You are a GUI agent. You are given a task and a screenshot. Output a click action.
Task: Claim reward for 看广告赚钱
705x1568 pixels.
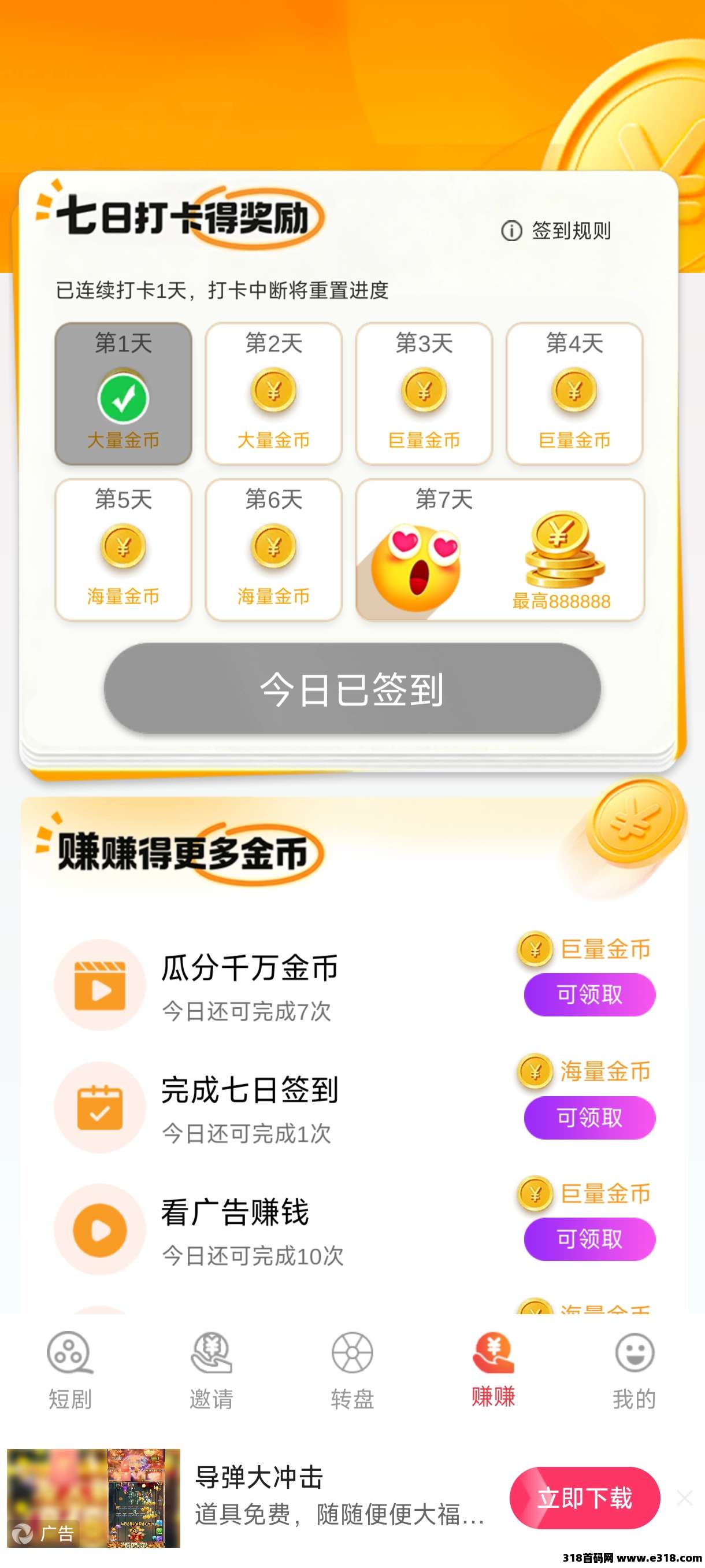pos(589,1239)
